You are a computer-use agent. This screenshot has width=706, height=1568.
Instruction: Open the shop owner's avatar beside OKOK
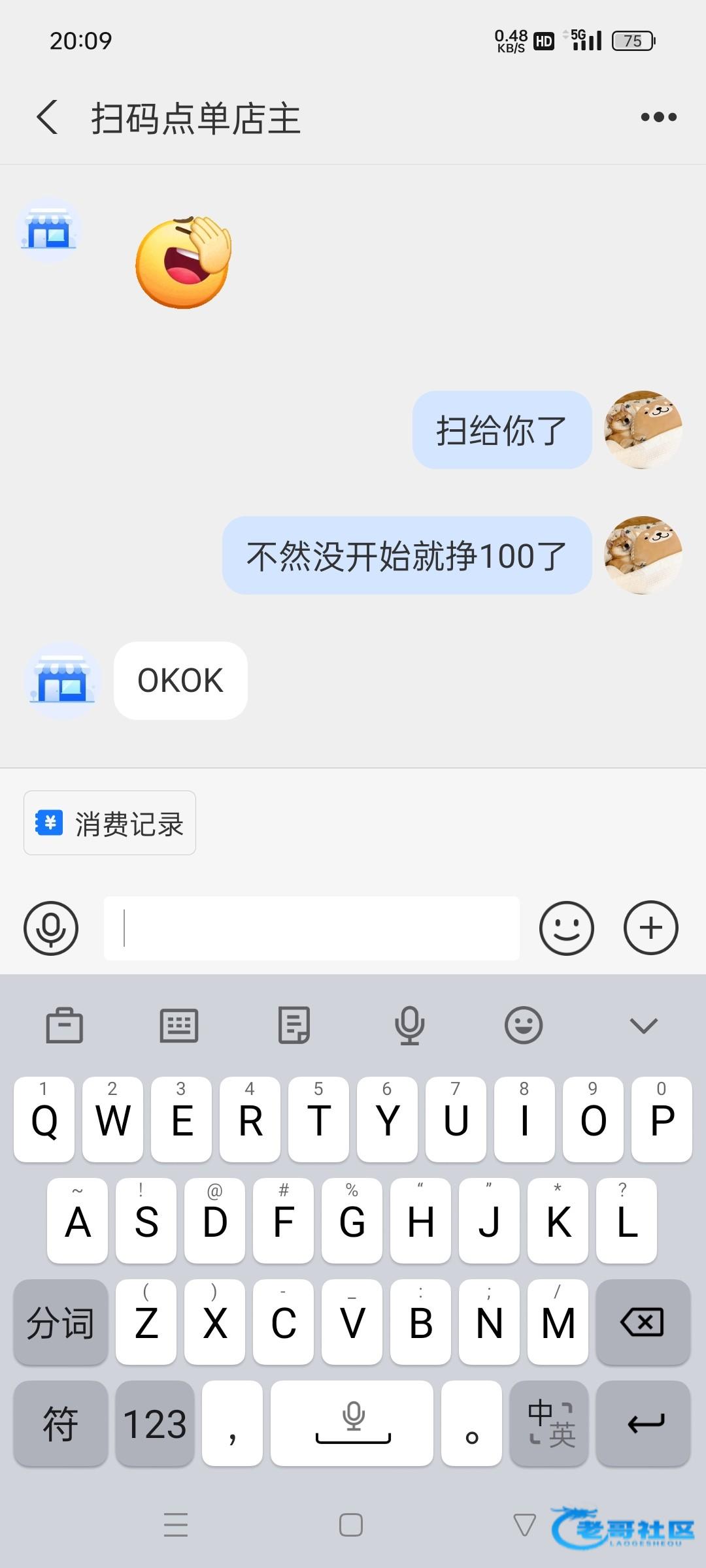click(x=62, y=681)
